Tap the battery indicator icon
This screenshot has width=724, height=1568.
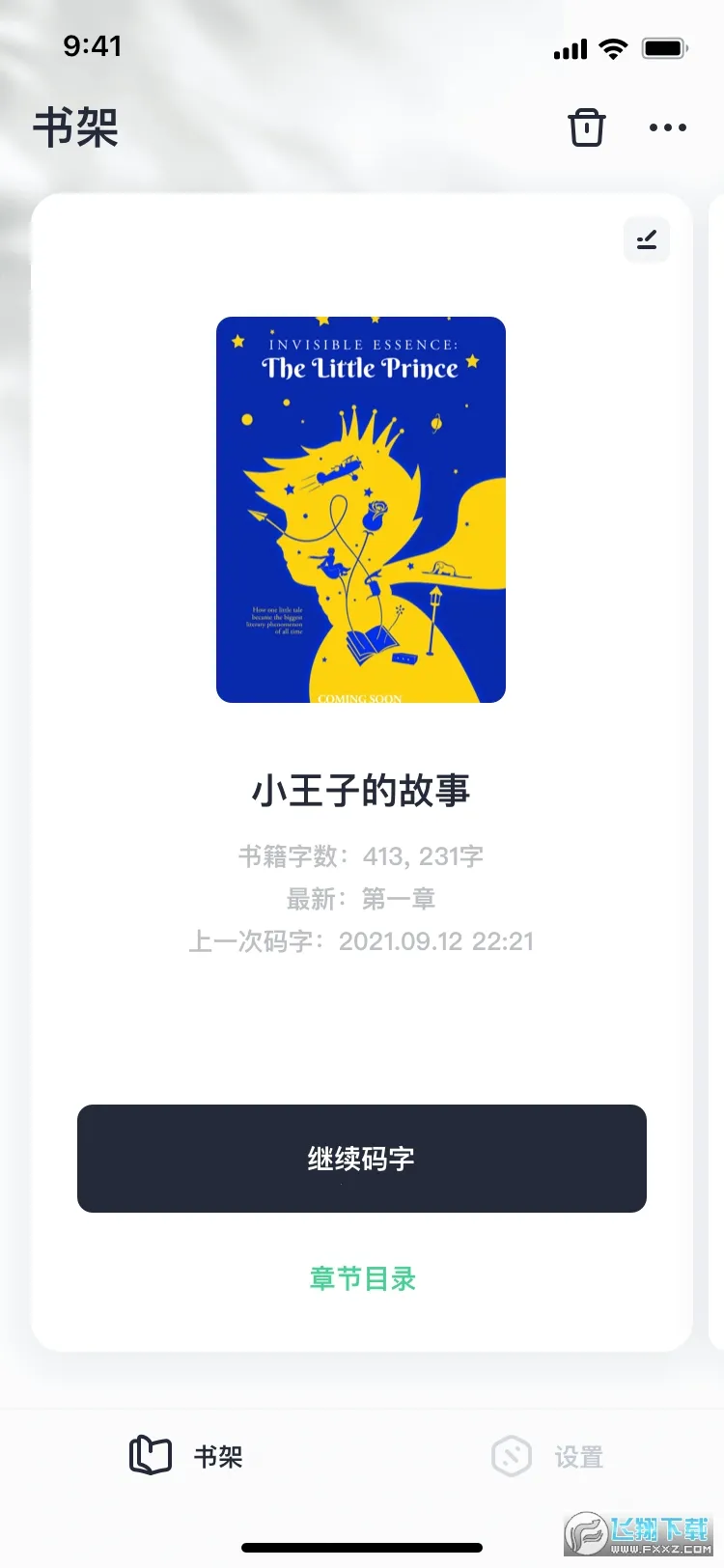tap(663, 47)
